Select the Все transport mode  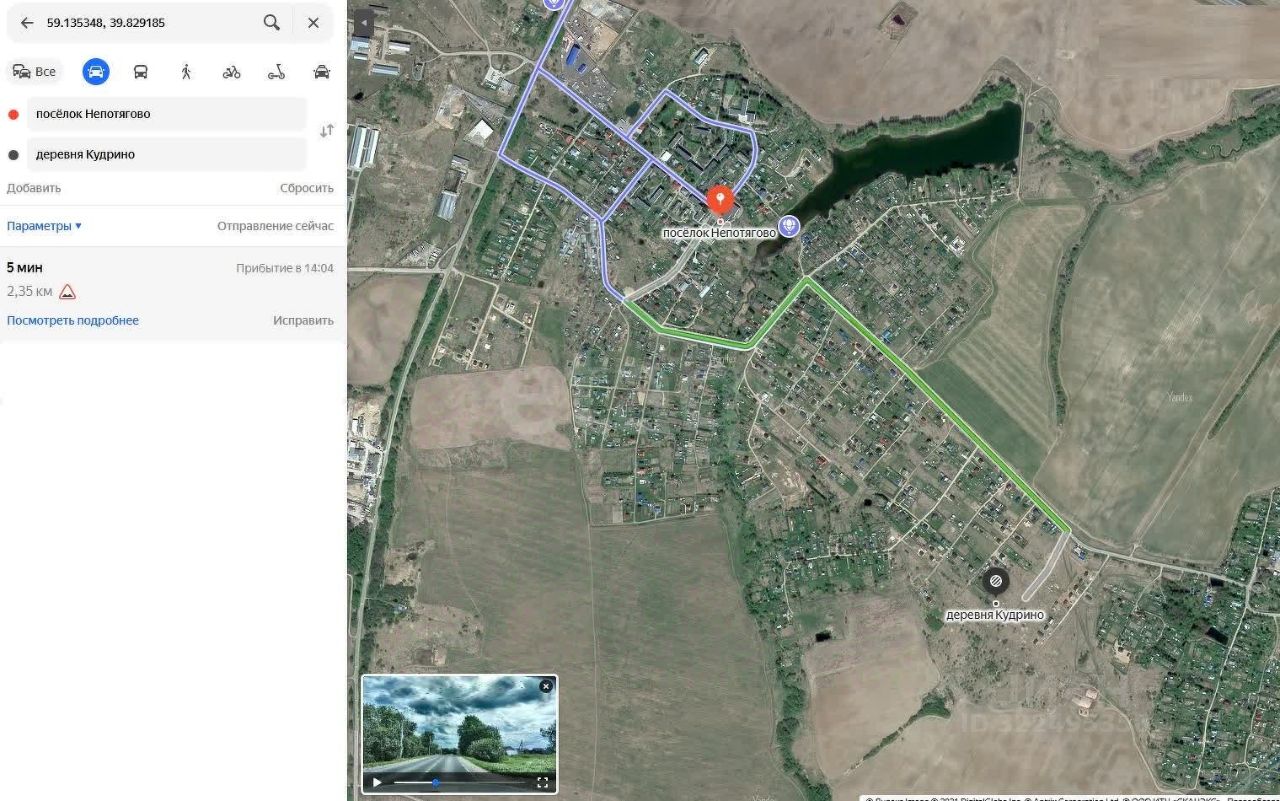[34, 72]
